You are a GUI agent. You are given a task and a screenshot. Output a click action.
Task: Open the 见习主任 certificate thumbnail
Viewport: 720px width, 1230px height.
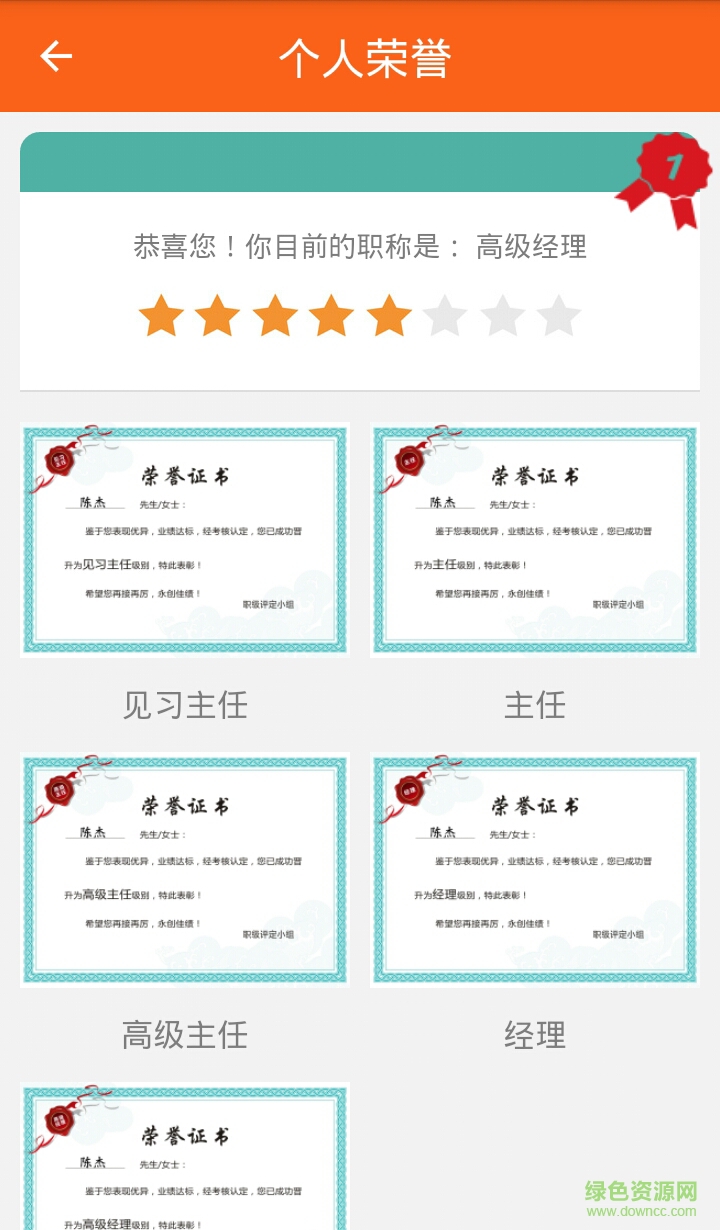tap(185, 538)
